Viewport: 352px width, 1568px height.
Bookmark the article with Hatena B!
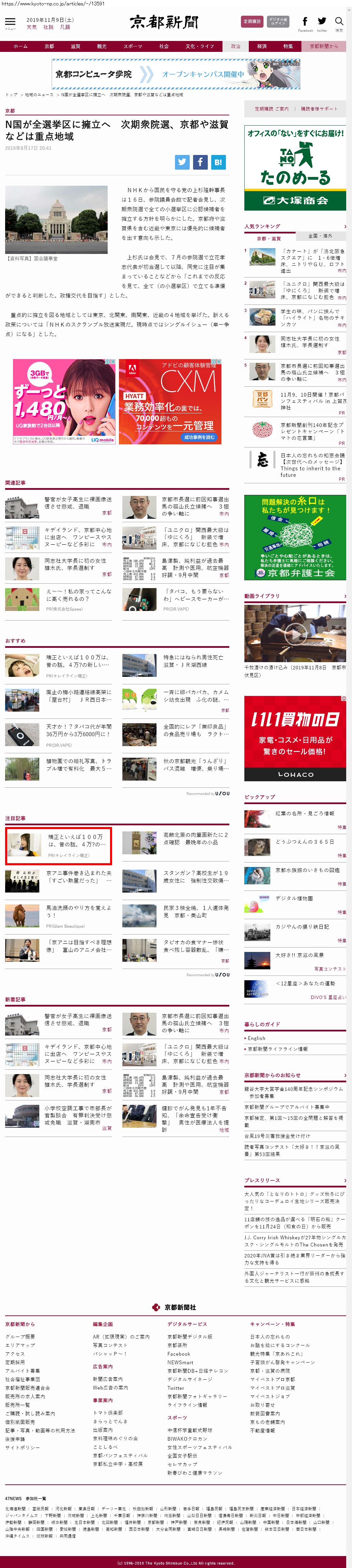(x=218, y=162)
